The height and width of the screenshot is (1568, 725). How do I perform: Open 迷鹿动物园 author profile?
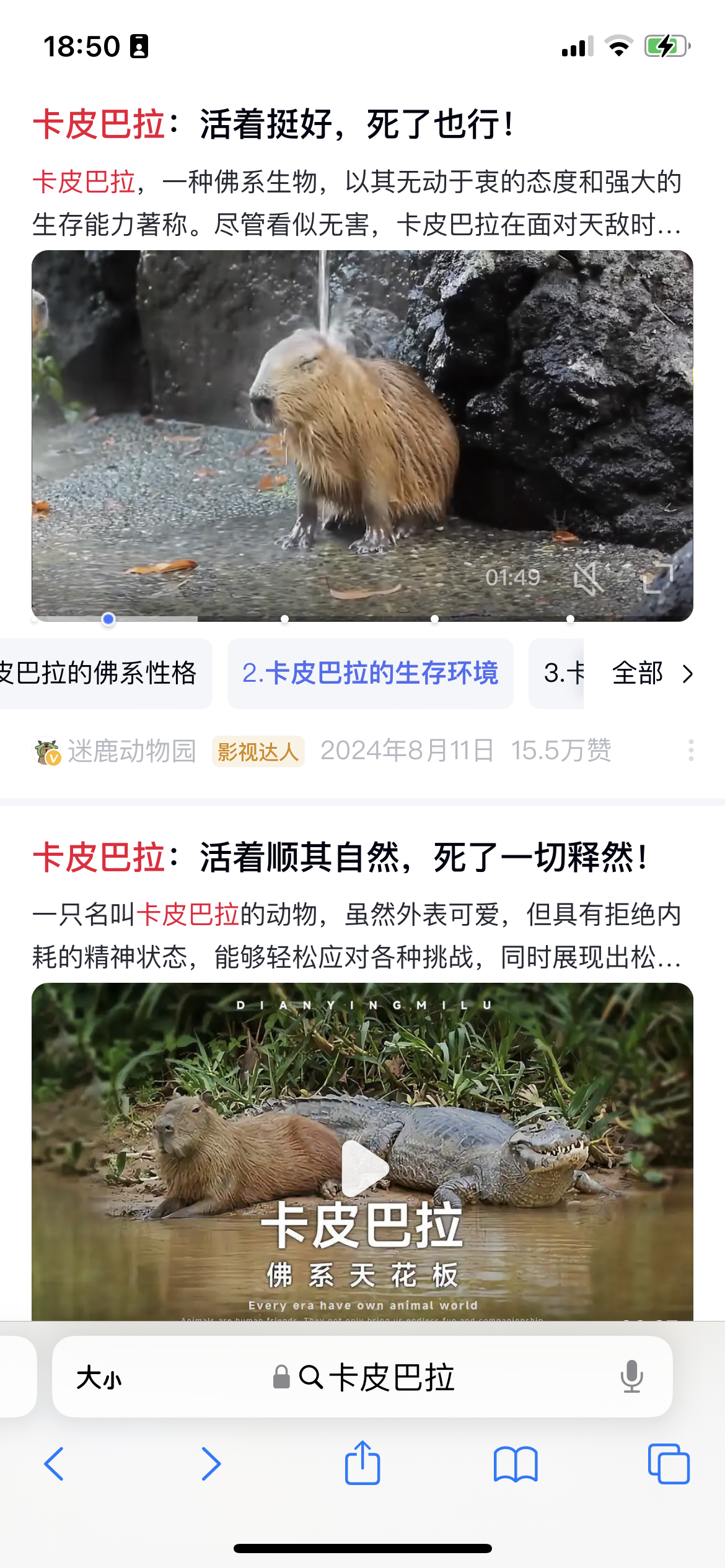[x=131, y=751]
